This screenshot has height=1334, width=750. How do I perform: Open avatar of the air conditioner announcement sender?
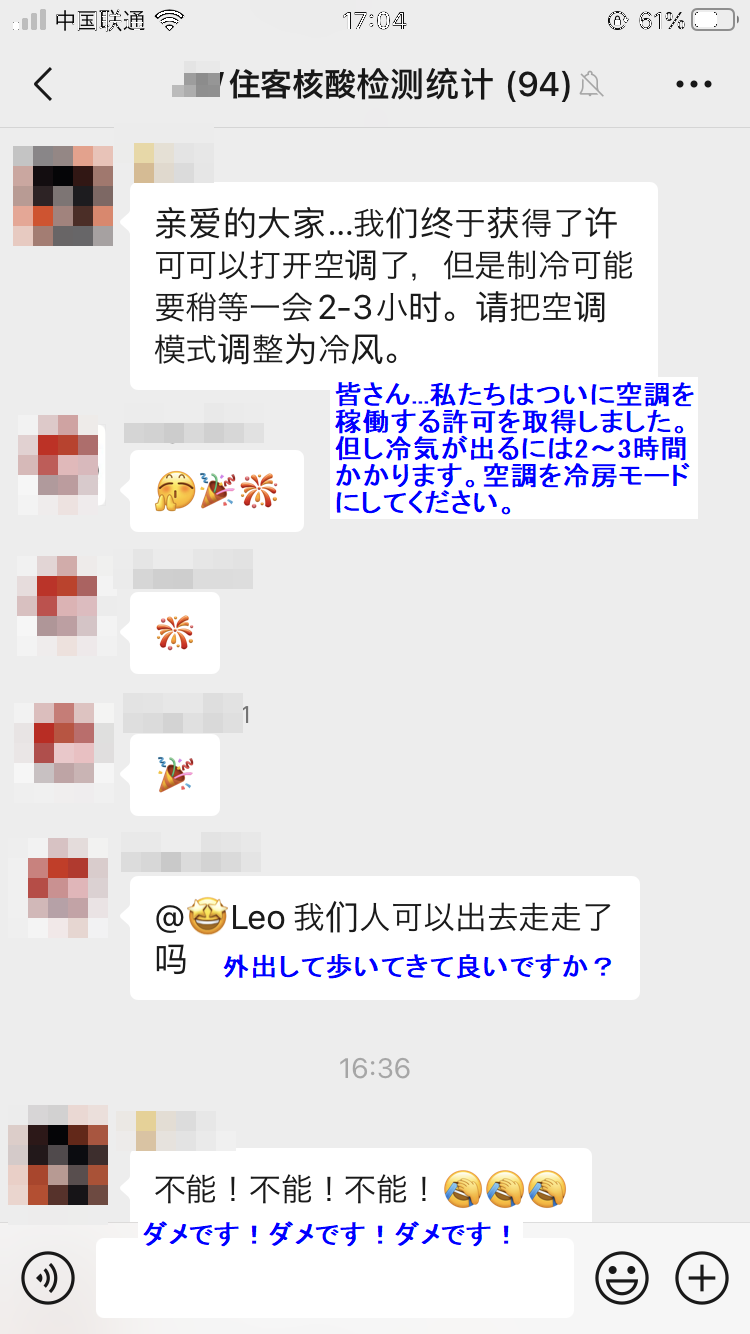[63, 196]
